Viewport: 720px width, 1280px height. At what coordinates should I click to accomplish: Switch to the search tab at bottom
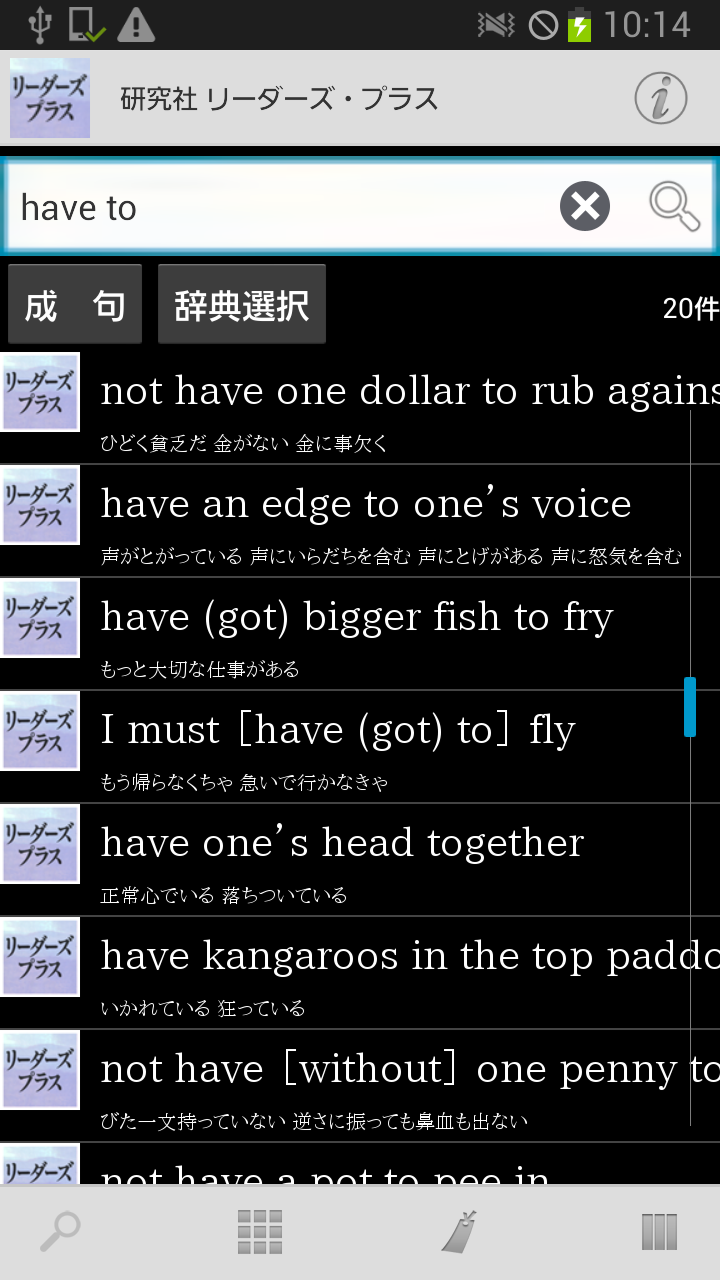[x=60, y=1232]
